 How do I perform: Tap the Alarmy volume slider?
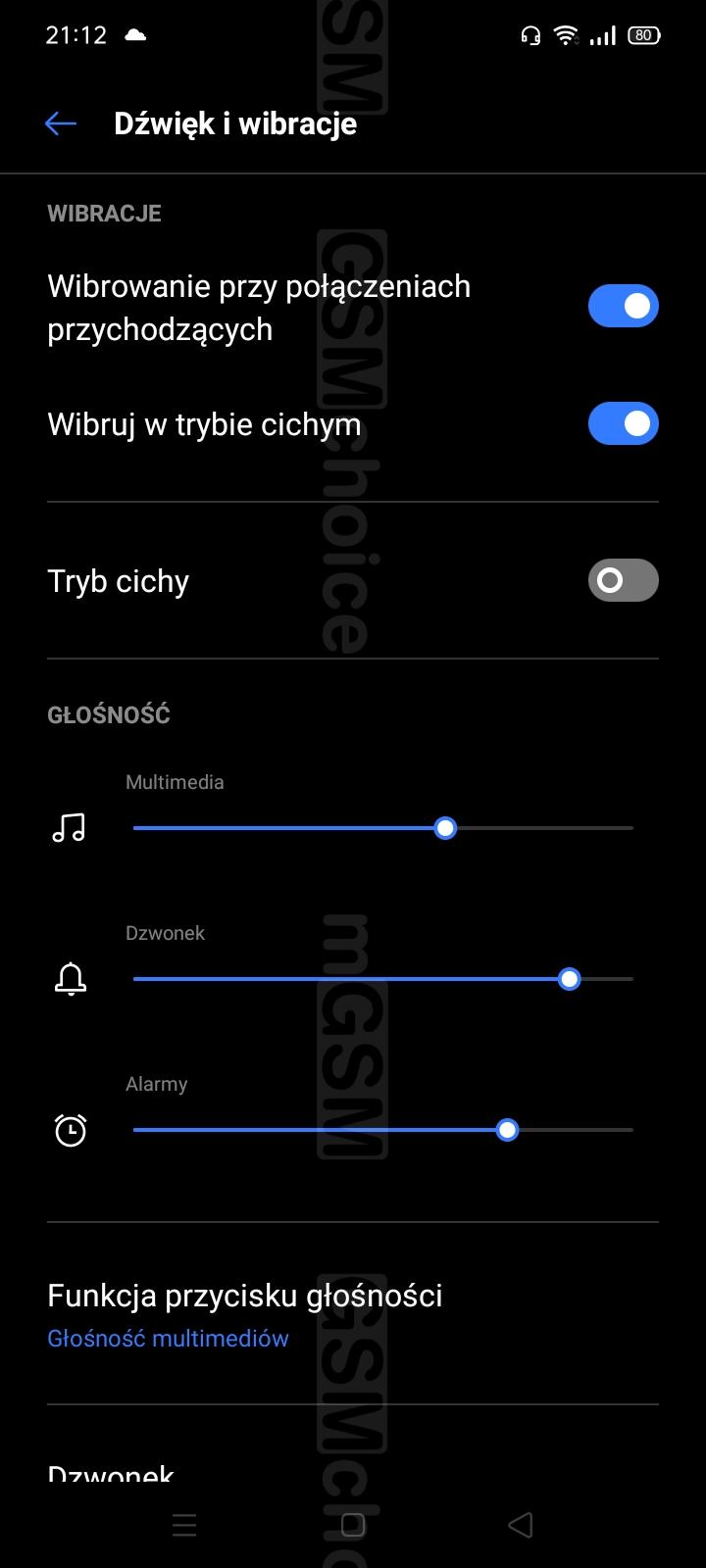383,1130
